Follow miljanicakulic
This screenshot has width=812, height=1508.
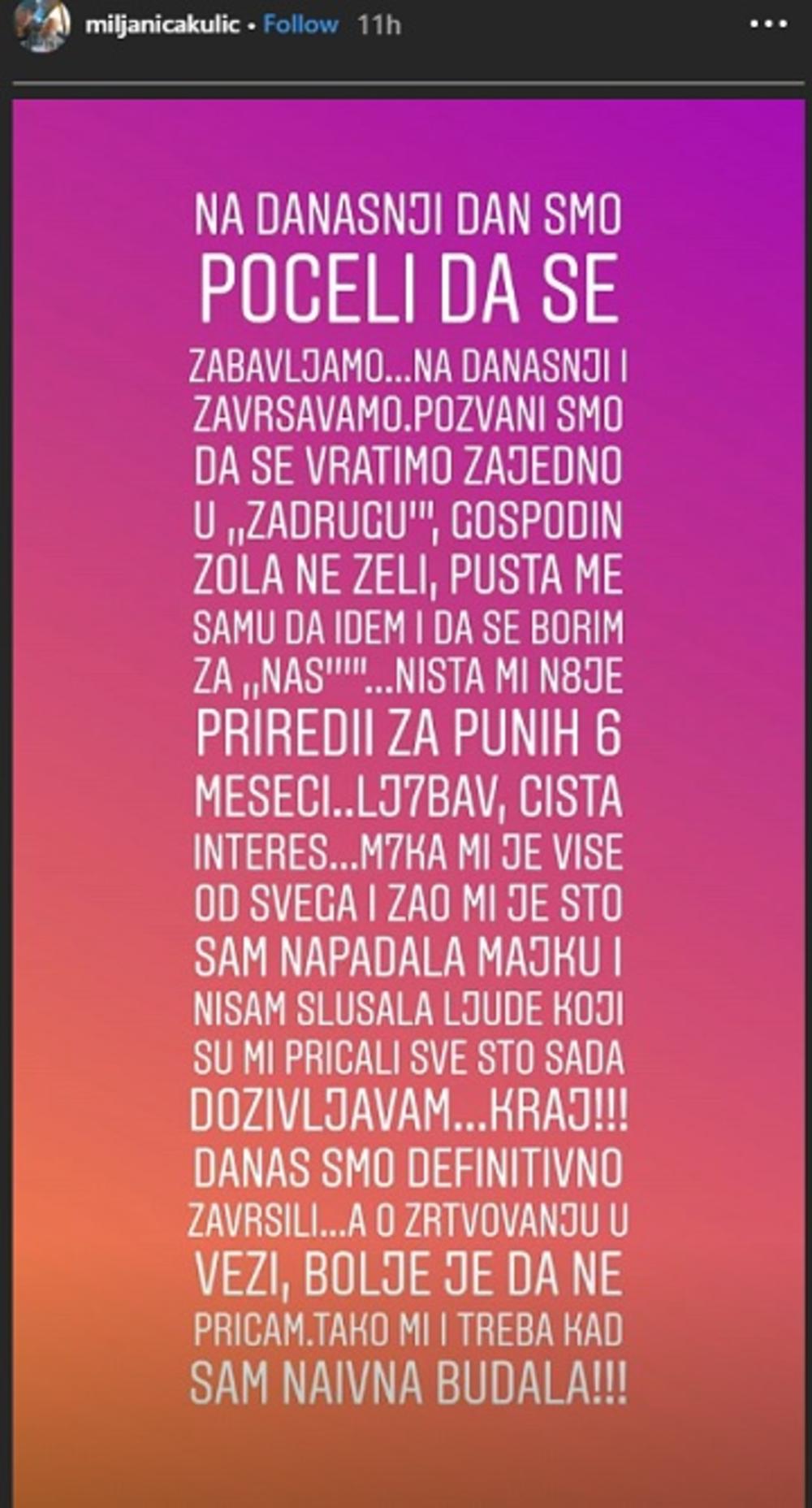tap(300, 25)
